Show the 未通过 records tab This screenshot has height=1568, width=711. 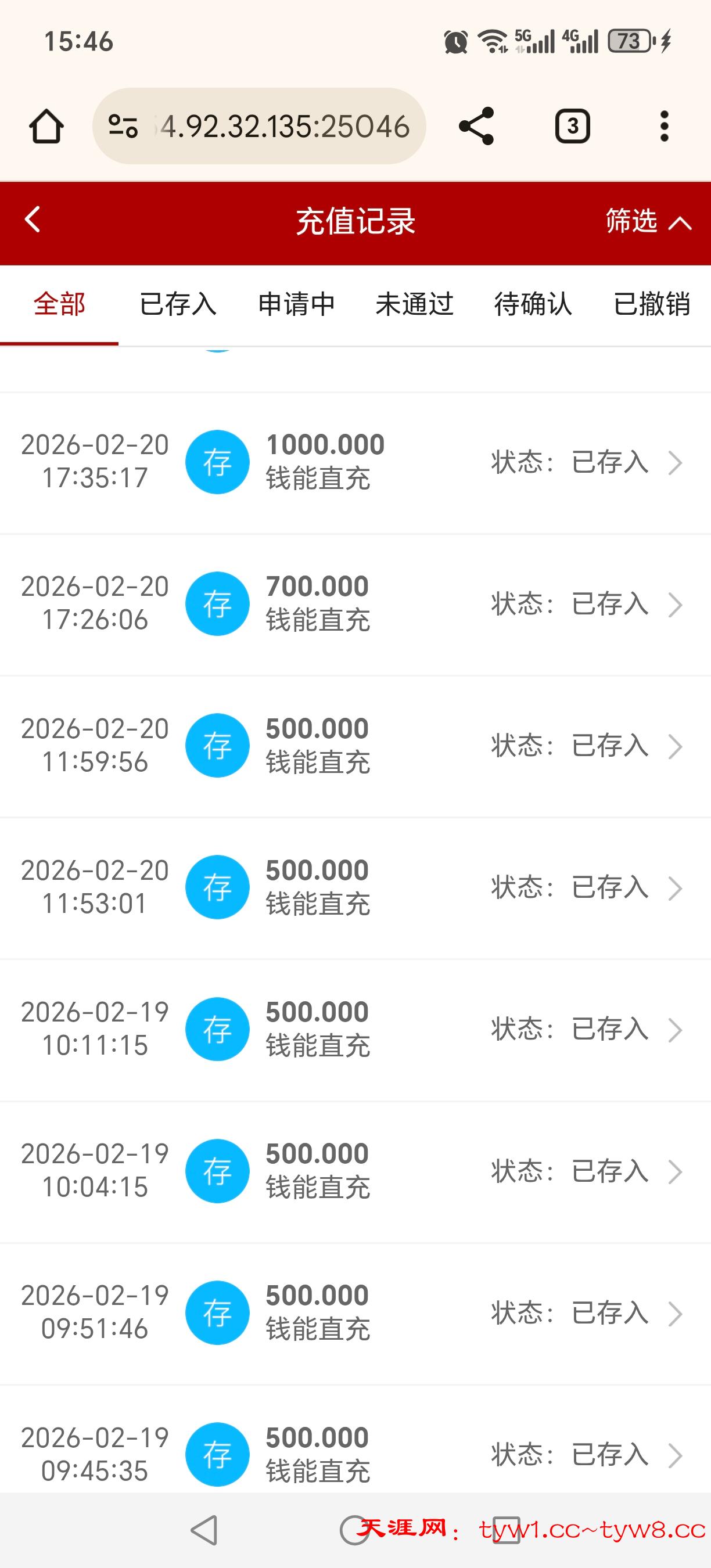coord(415,304)
